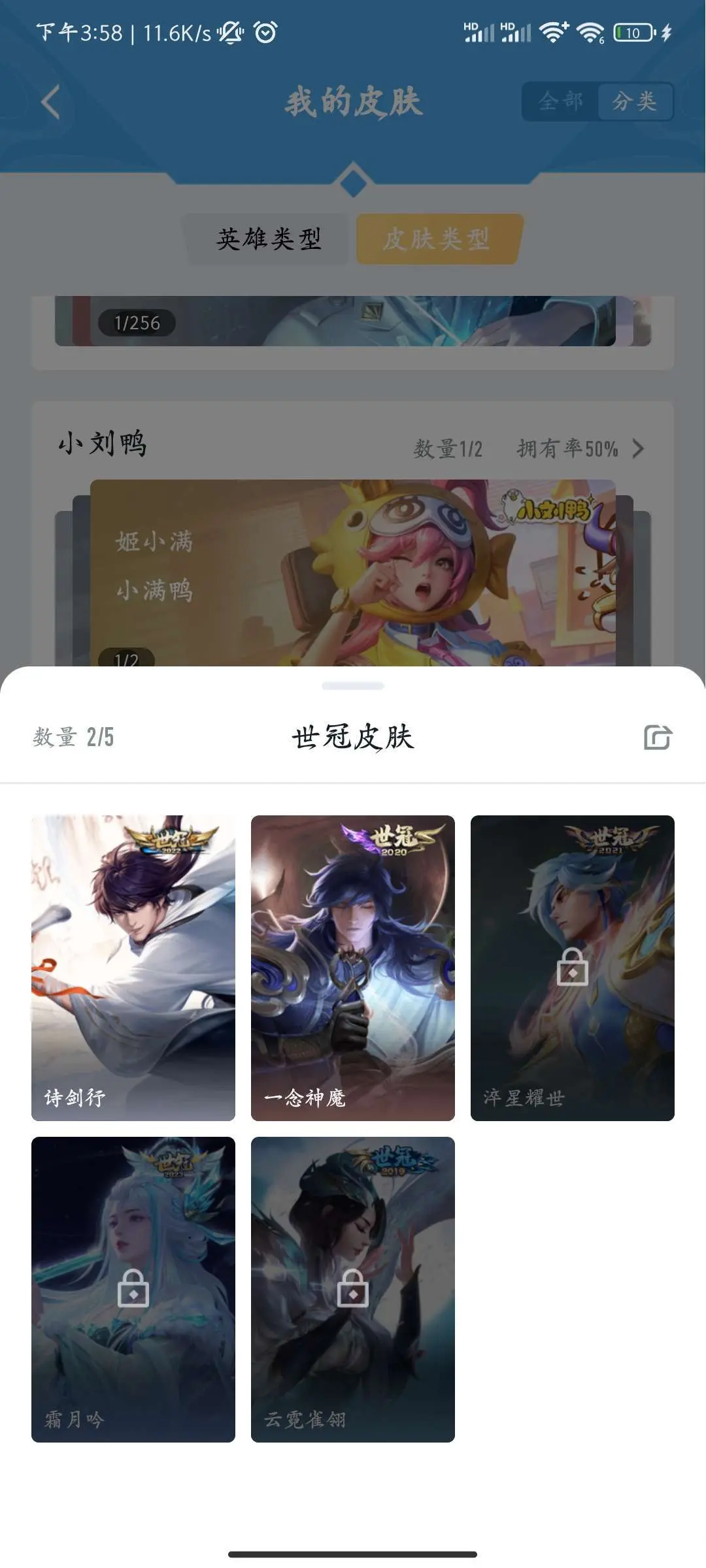Switch to the 分类 view
The width and height of the screenshot is (706, 1568).
[x=634, y=101]
